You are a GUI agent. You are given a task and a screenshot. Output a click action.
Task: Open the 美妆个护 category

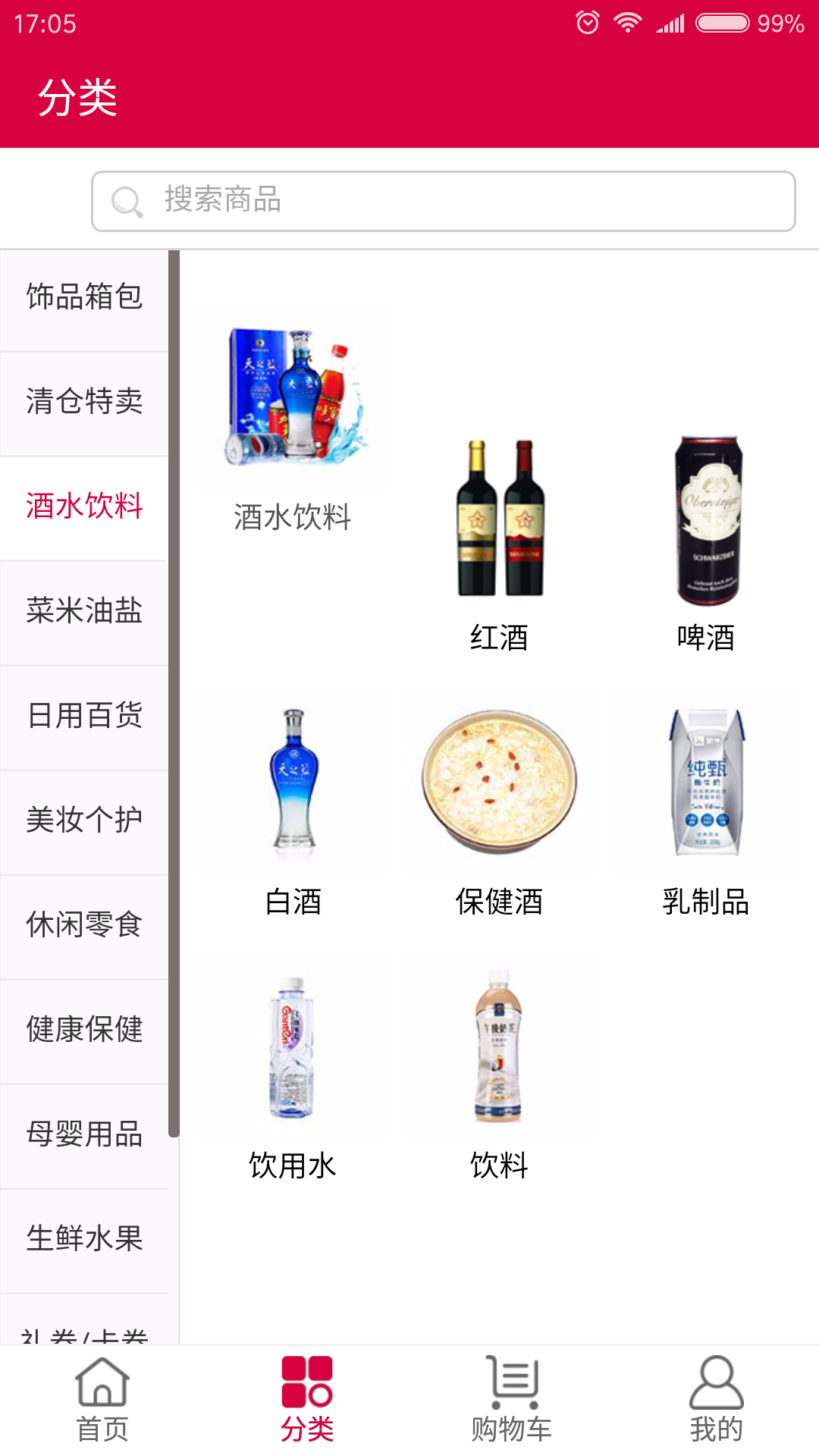click(x=84, y=821)
